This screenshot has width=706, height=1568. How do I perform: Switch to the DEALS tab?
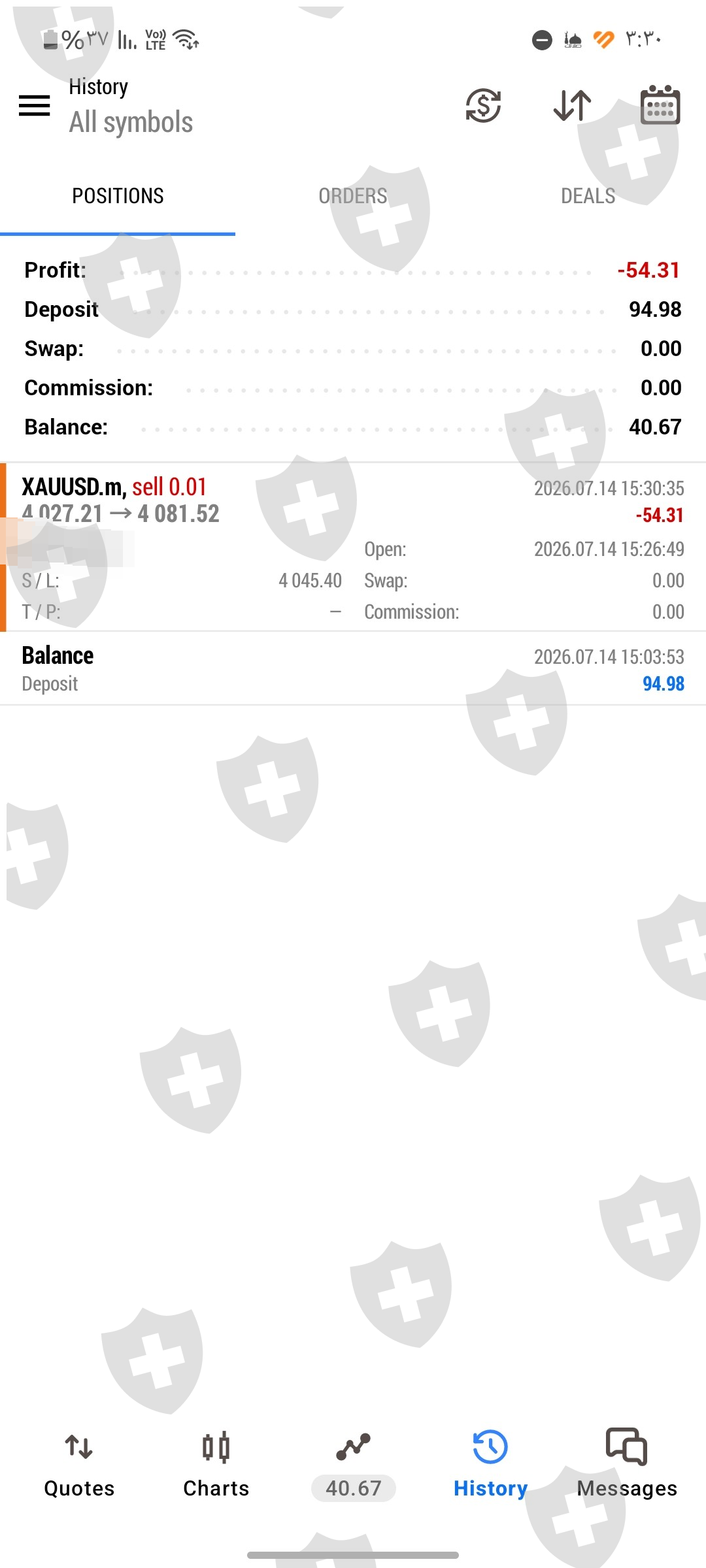(588, 196)
